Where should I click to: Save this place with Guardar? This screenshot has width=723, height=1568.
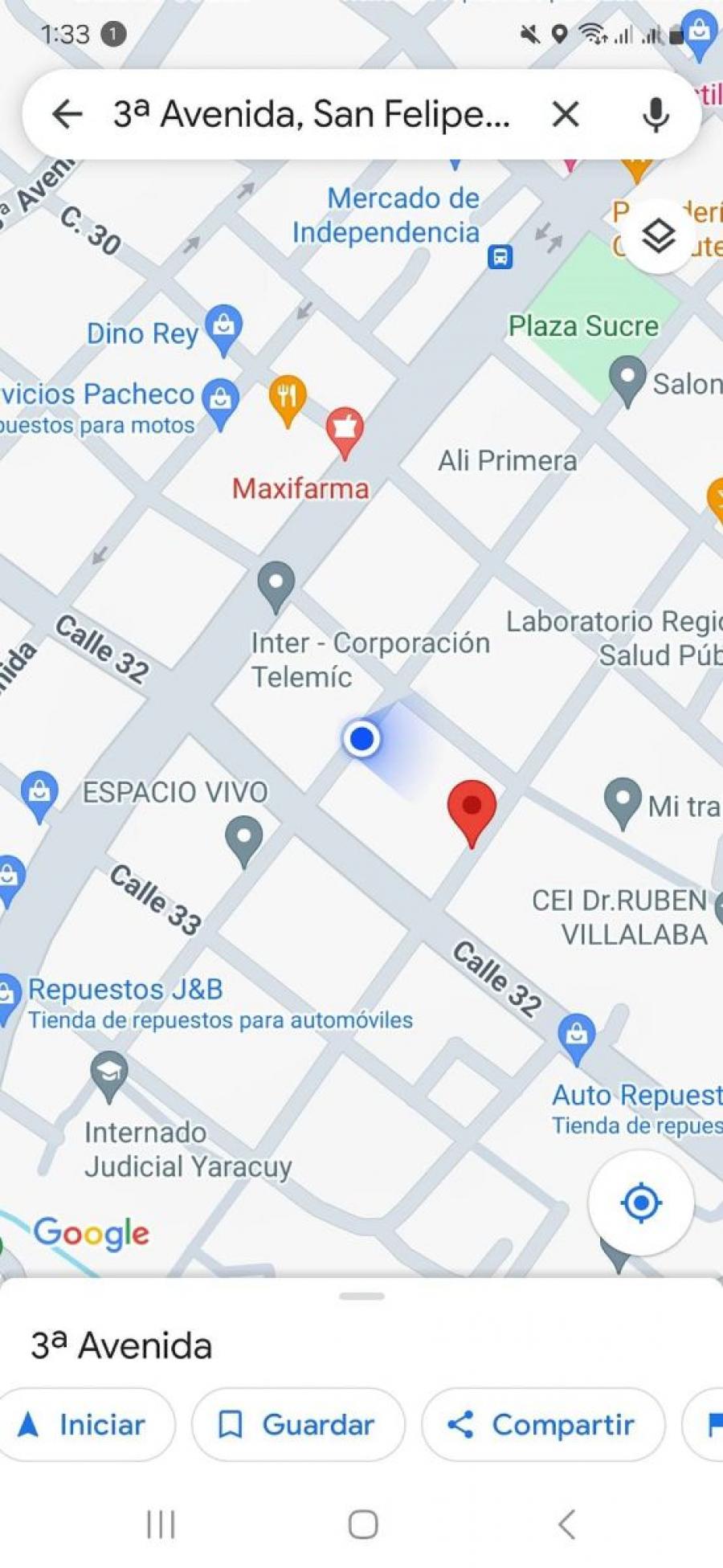297,1424
